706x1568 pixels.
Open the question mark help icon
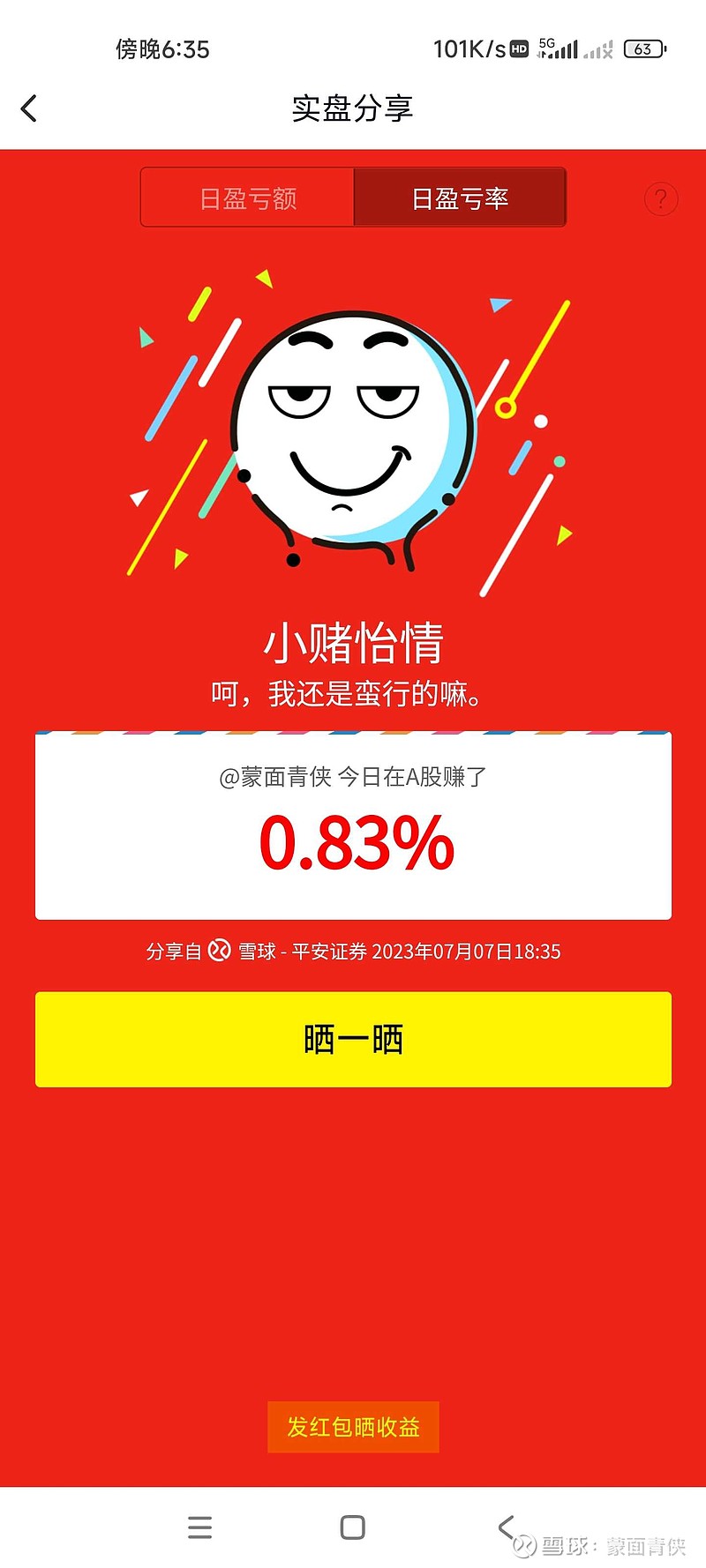click(661, 199)
